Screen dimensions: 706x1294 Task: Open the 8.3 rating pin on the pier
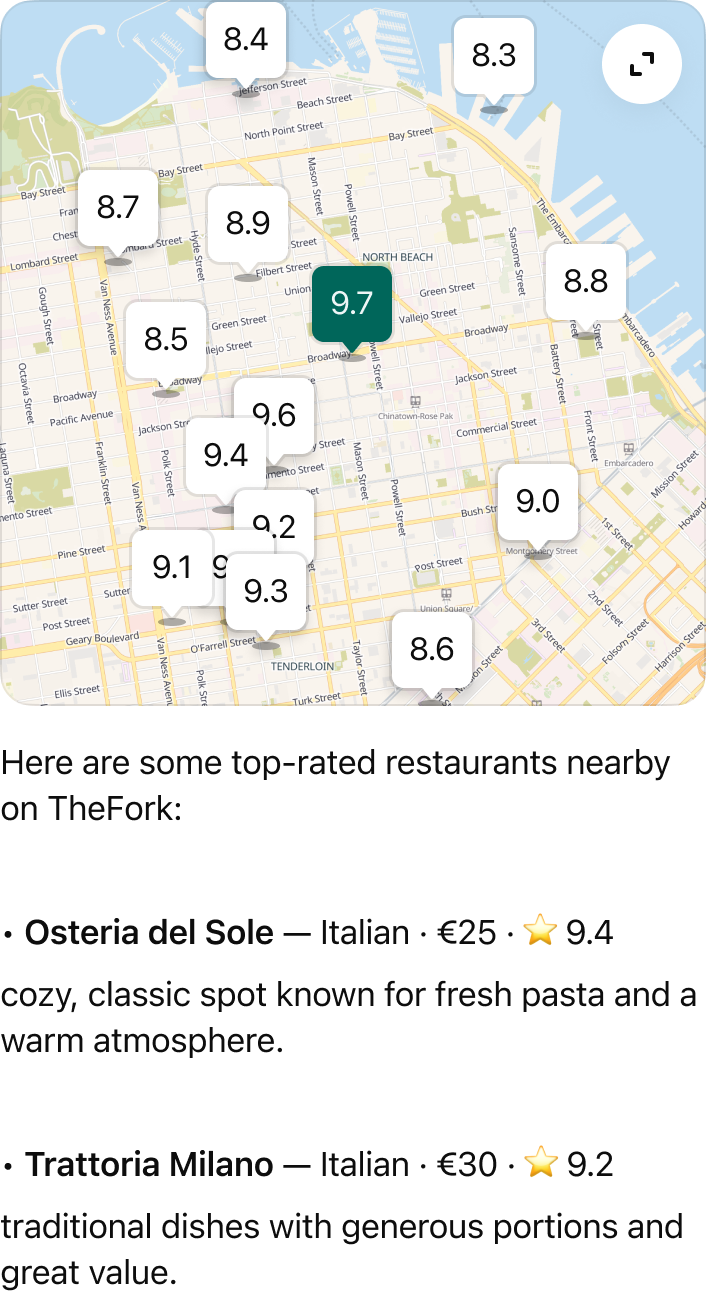pyautogui.click(x=494, y=56)
